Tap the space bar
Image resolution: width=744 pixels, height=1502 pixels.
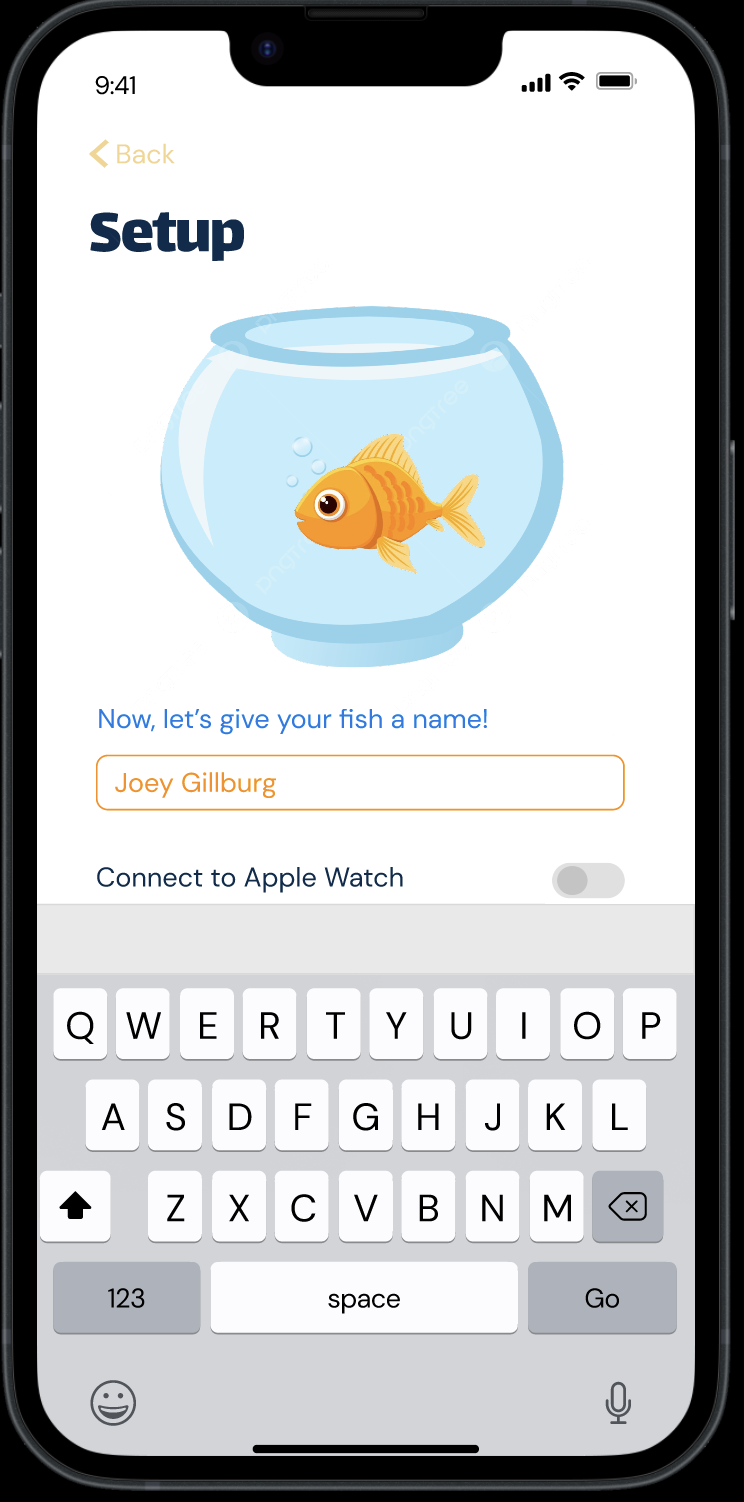coord(364,1298)
